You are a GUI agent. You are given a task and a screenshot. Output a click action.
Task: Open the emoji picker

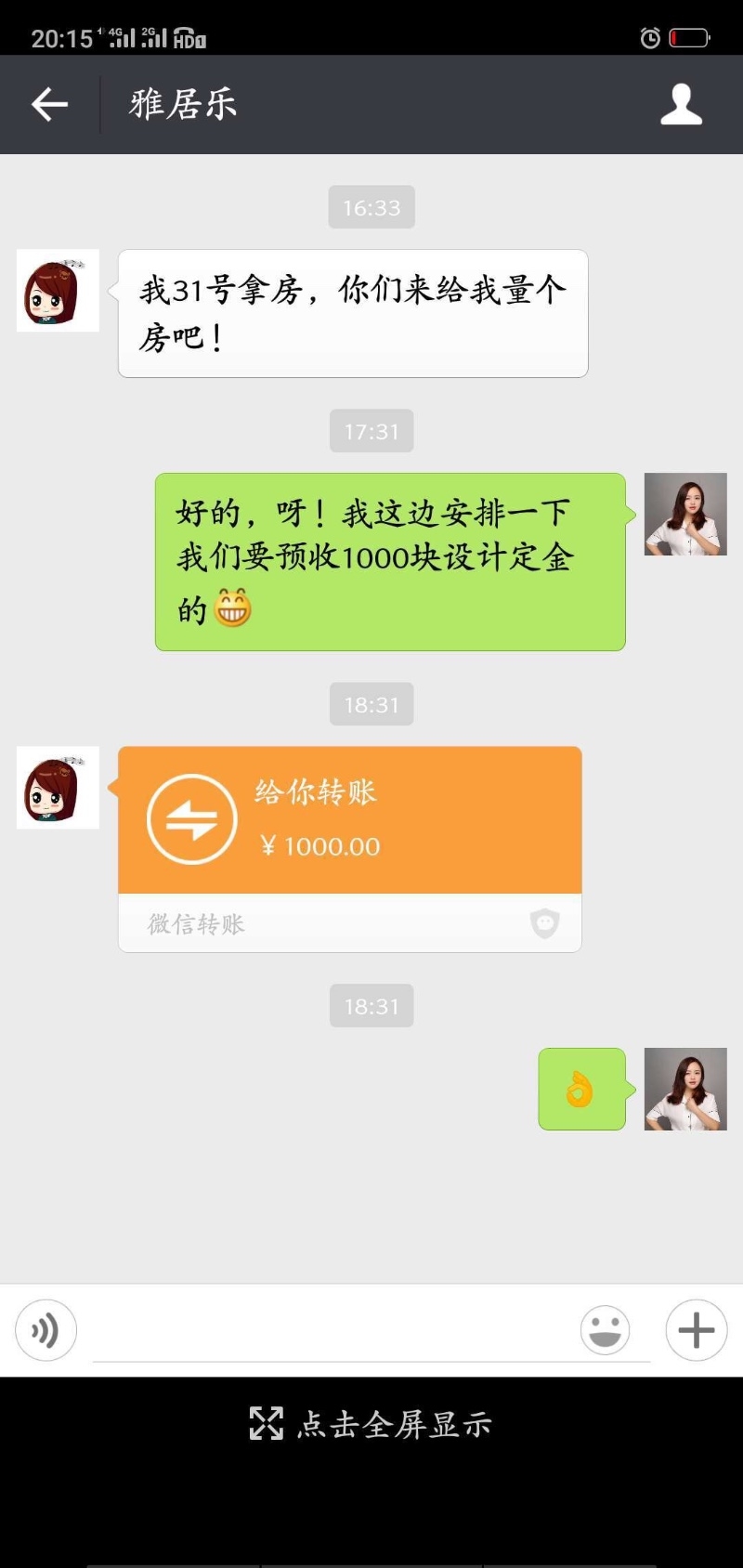pos(605,1330)
